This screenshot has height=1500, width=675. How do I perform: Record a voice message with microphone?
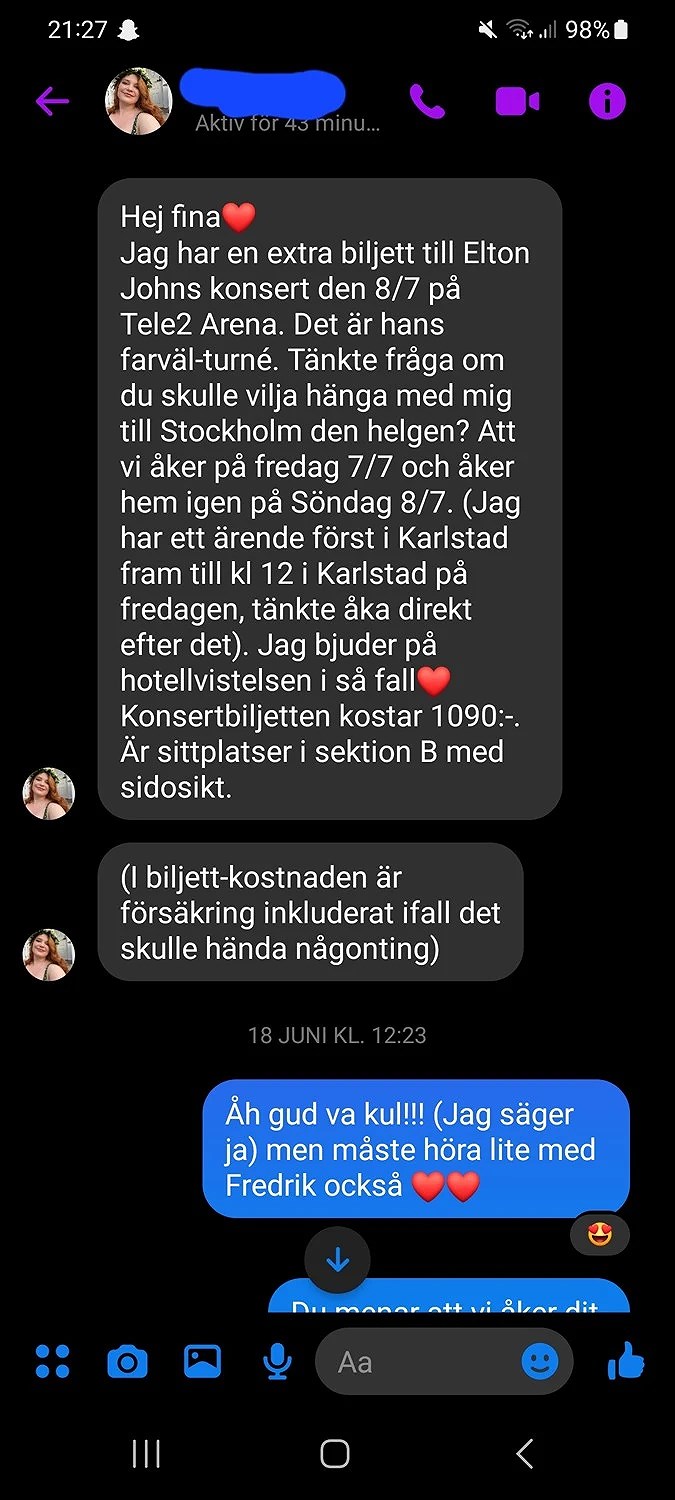(277, 1362)
